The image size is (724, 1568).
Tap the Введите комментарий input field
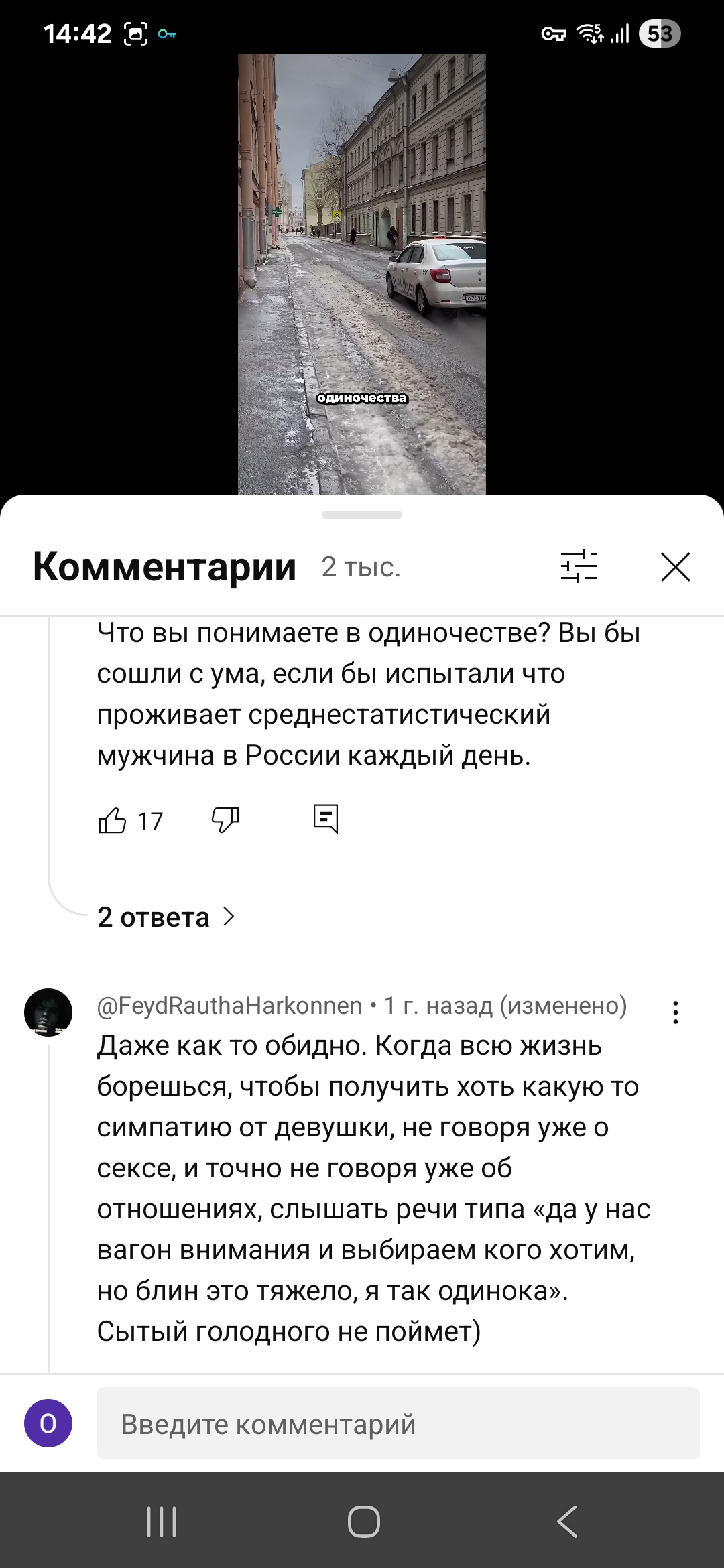point(398,1424)
